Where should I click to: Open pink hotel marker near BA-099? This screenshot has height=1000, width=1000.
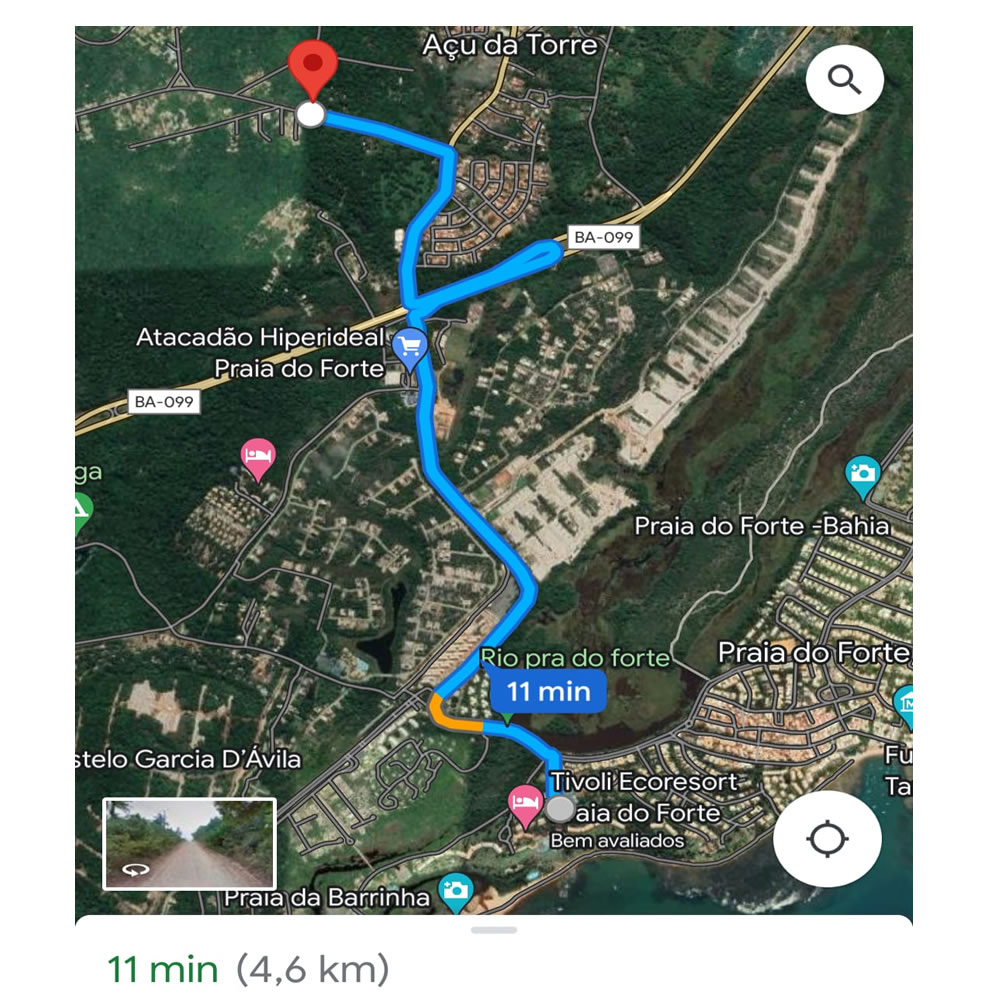click(x=258, y=457)
